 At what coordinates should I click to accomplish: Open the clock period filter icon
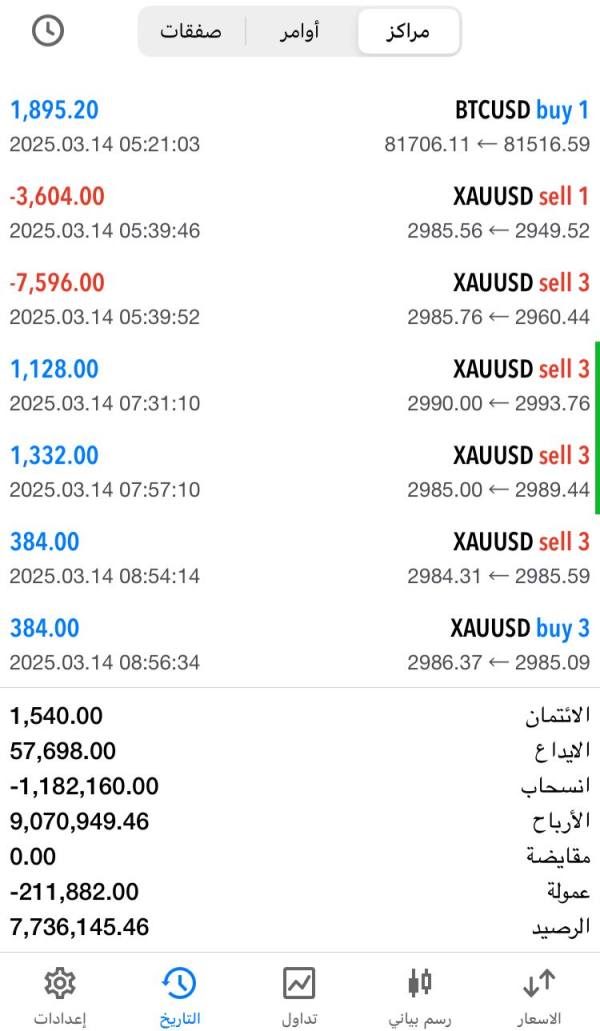(x=48, y=32)
